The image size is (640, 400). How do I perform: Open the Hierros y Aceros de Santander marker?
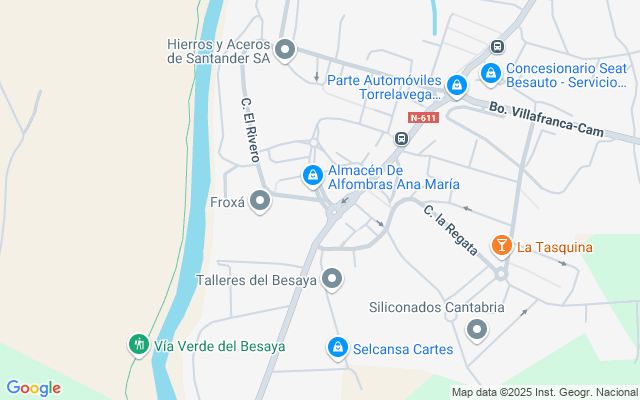286,50
